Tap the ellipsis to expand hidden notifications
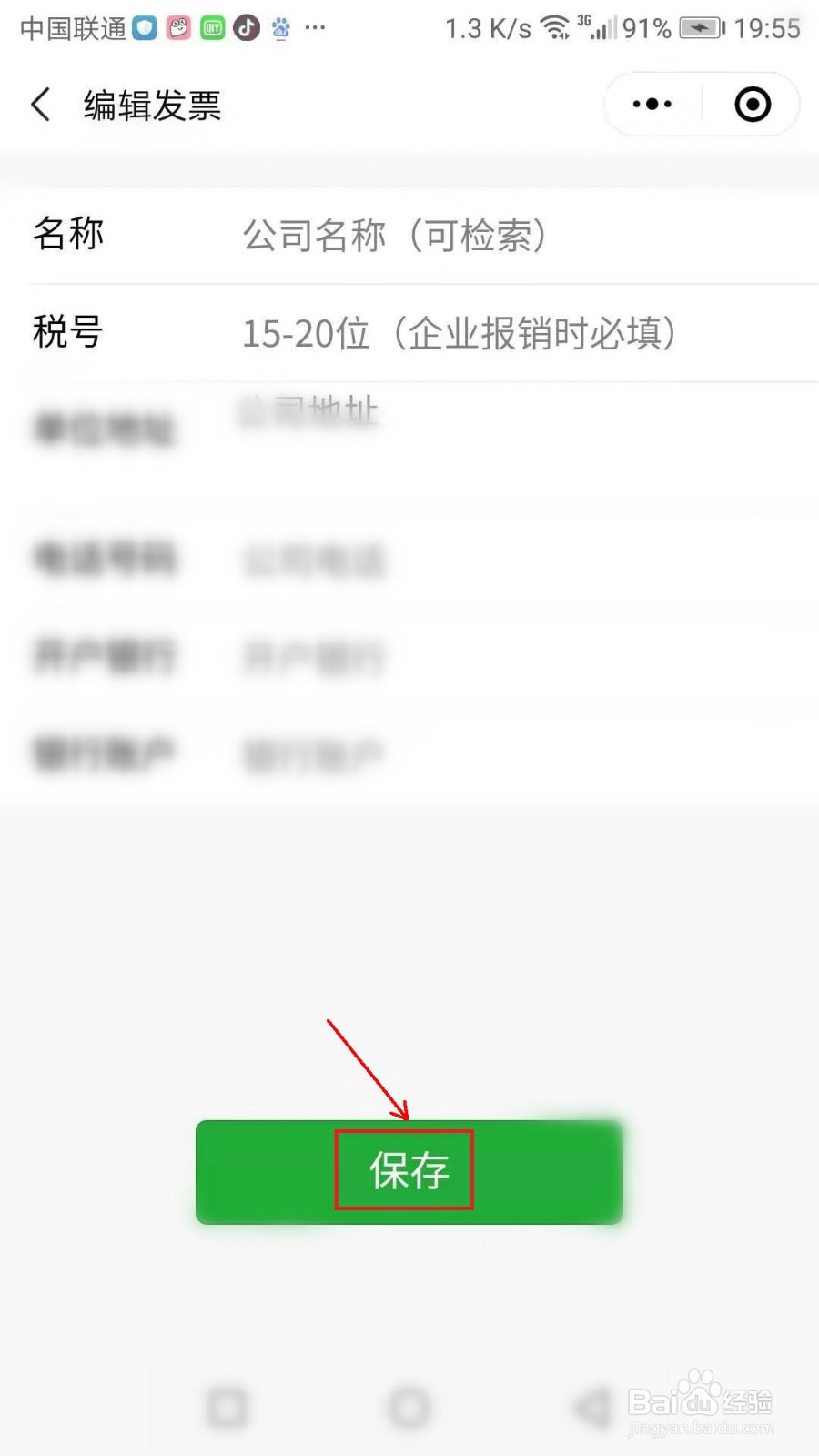This screenshot has width=819, height=1456. pos(315,28)
